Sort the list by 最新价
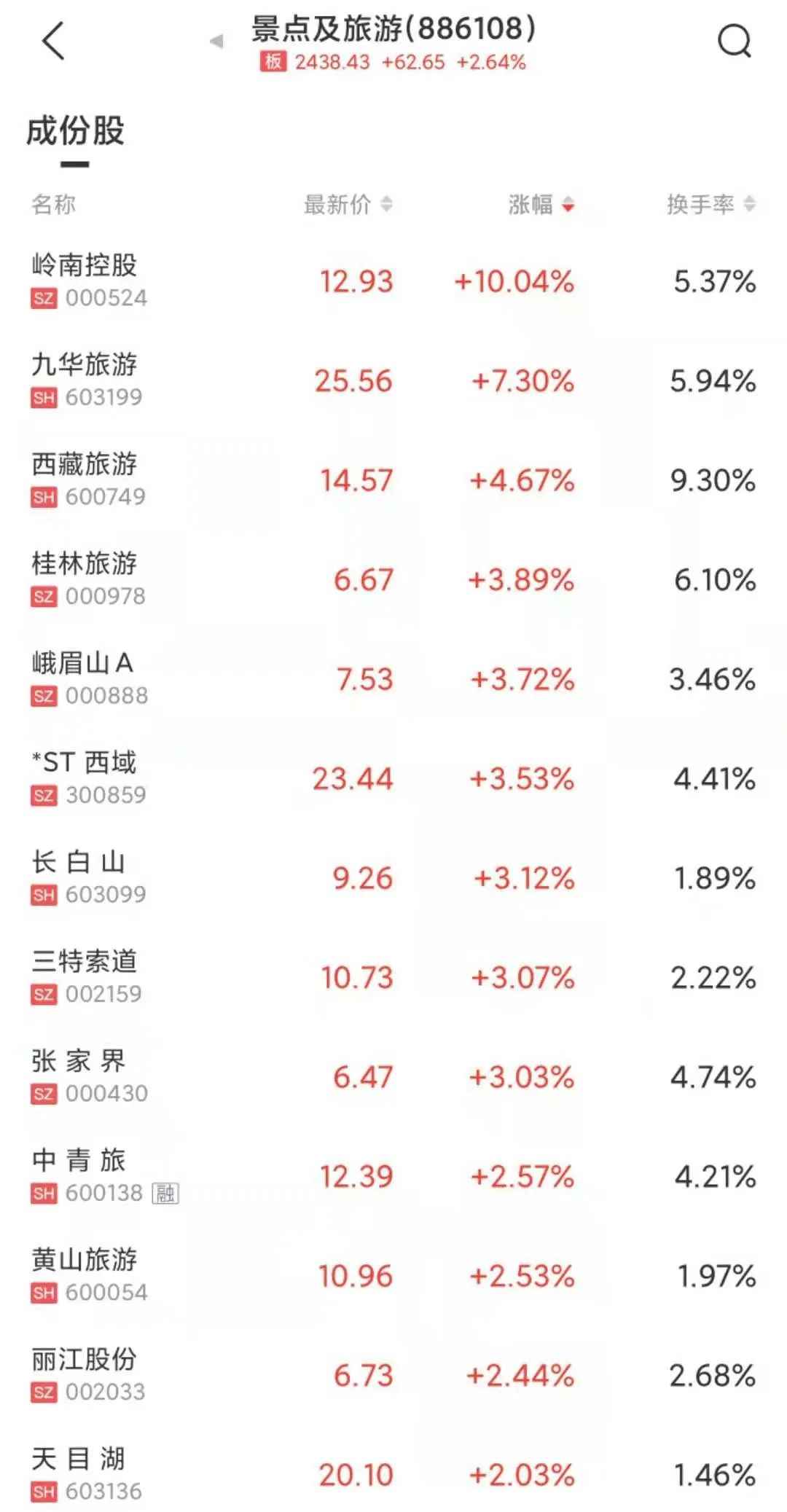The image size is (787, 1512). (348, 205)
